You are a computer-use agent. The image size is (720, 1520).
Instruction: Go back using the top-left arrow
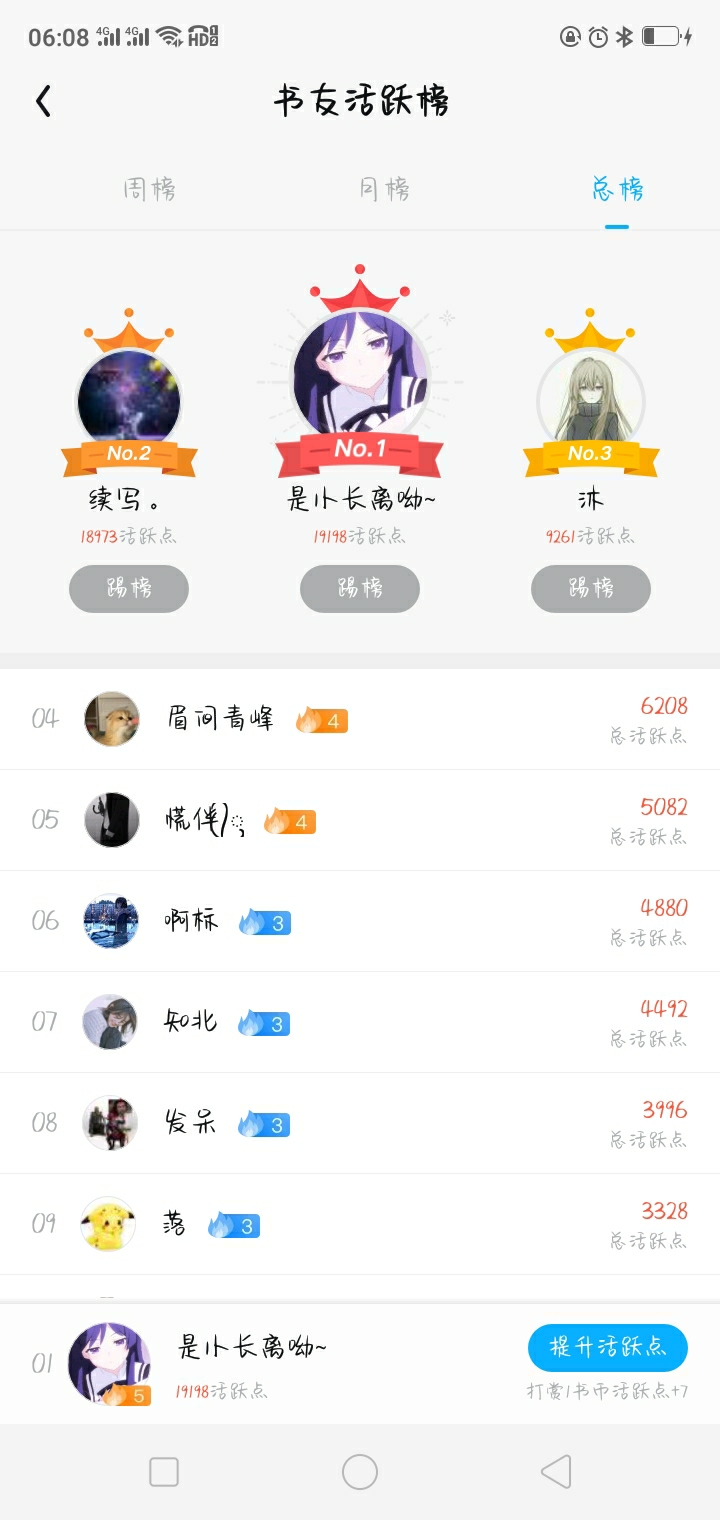pyautogui.click(x=43, y=101)
